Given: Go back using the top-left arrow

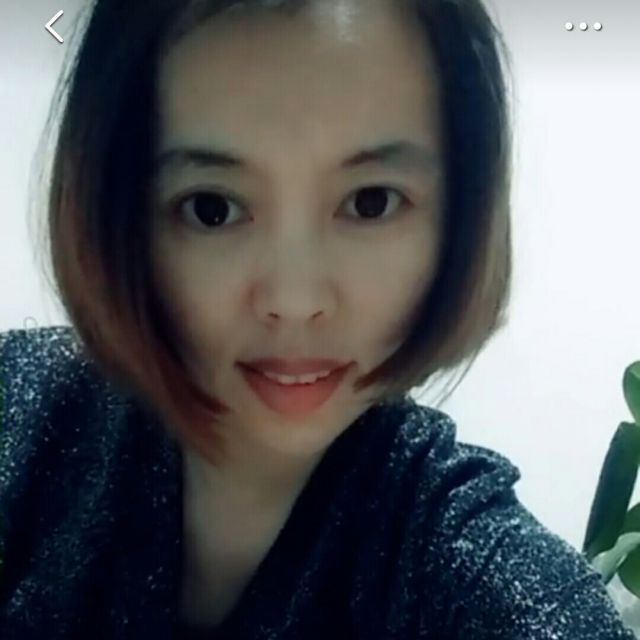Looking at the screenshot, I should click(54, 27).
